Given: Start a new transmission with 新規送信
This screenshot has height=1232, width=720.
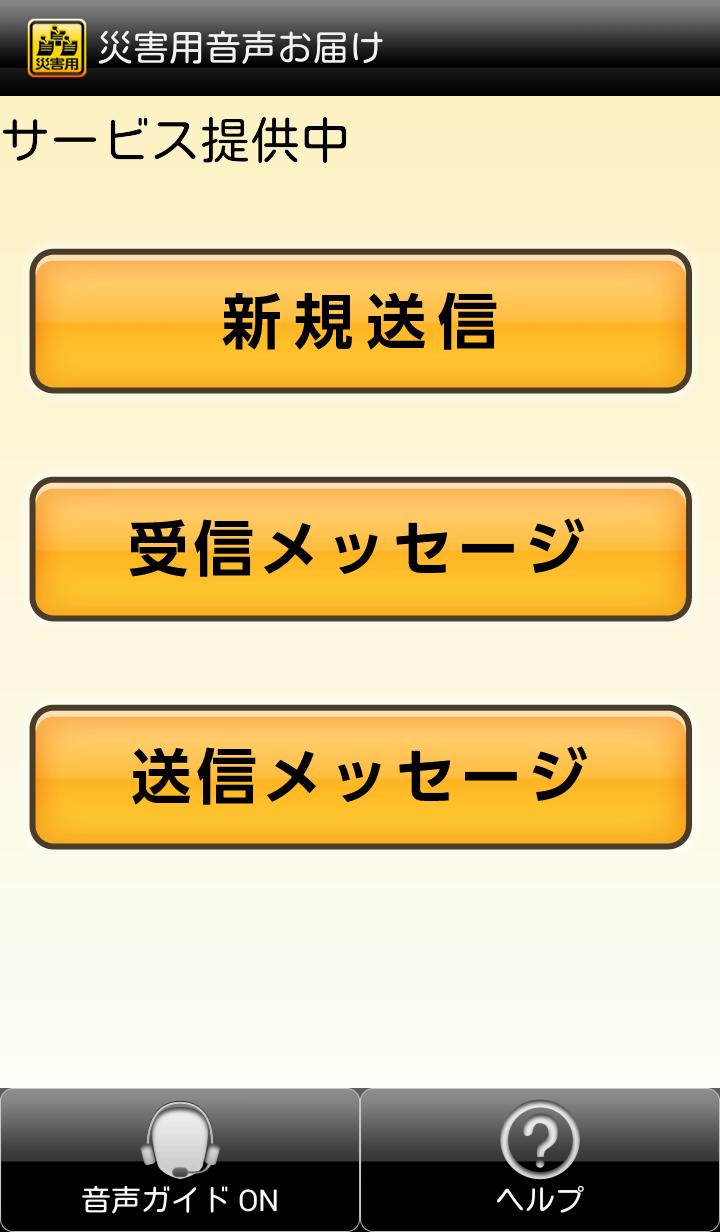Looking at the screenshot, I should pyautogui.click(x=360, y=322).
